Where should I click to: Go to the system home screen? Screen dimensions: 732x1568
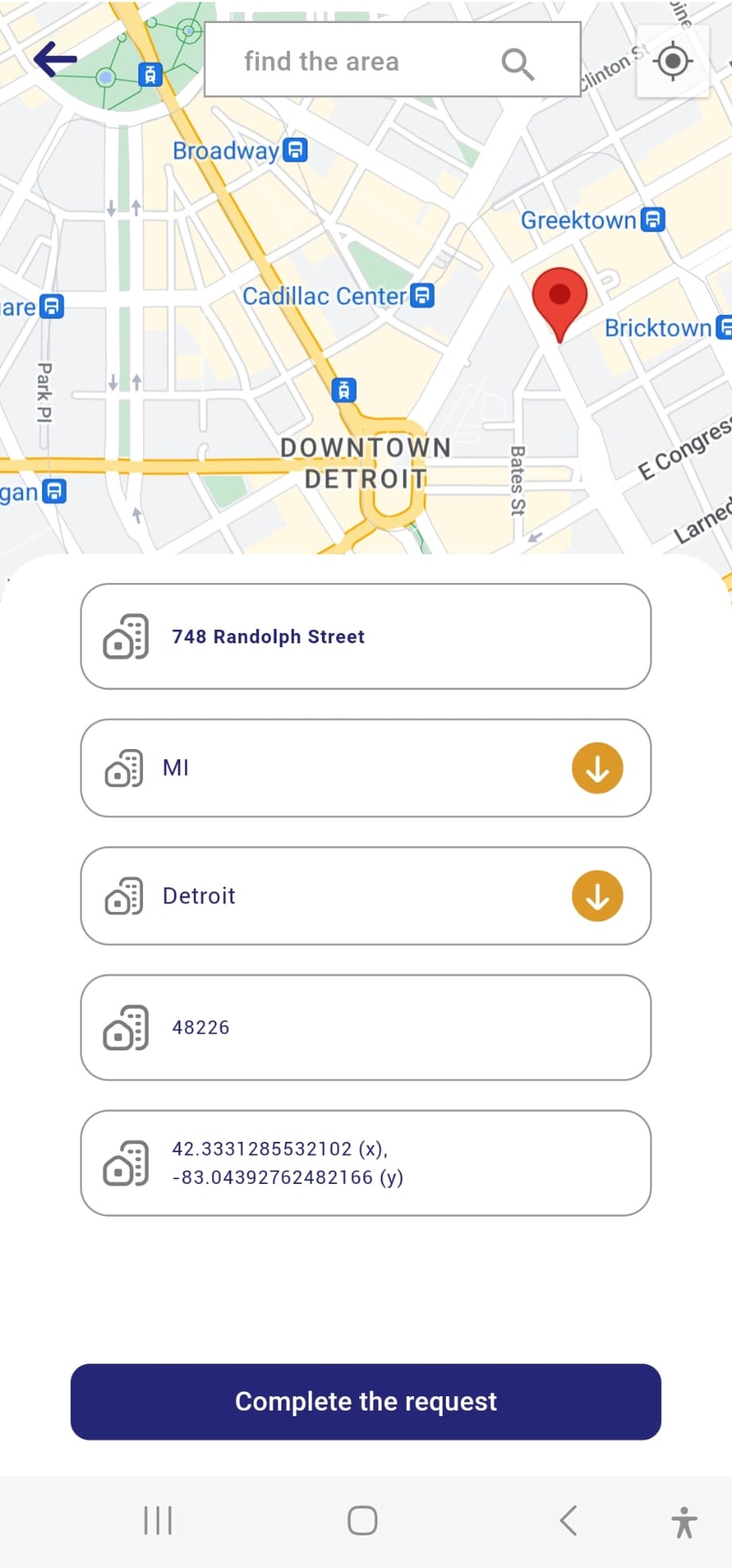(x=362, y=1520)
